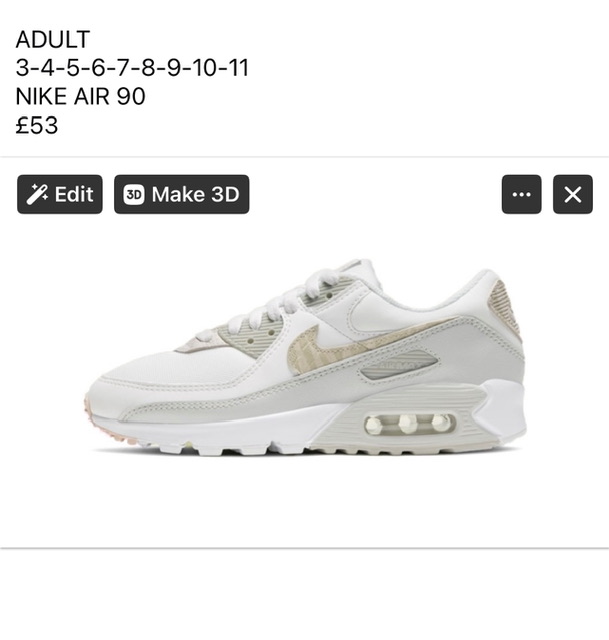Remove the photo with X button
This screenshot has height=640, width=609.
[572, 195]
